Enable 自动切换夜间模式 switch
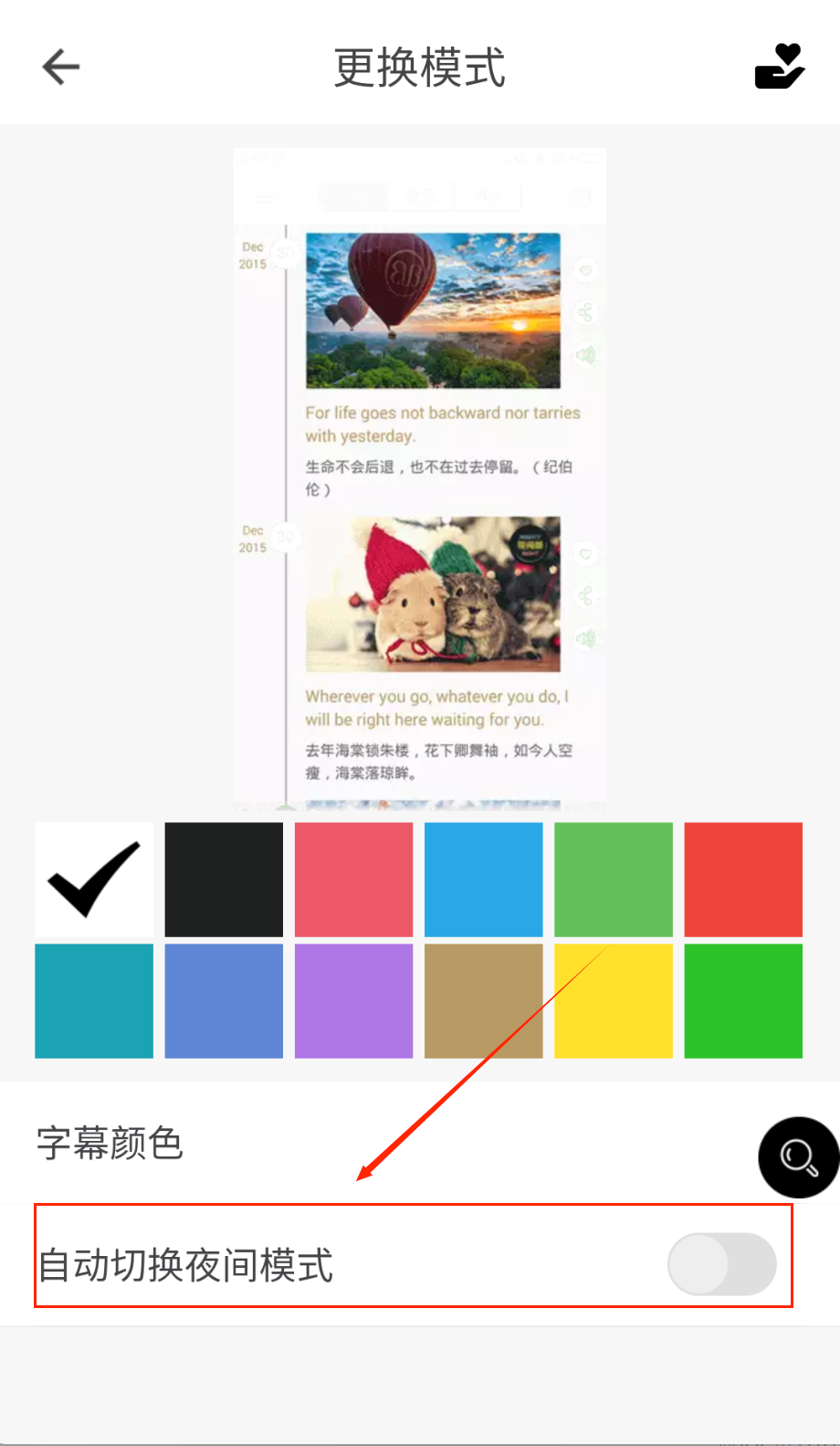The height and width of the screenshot is (1446, 840). pos(721,1264)
